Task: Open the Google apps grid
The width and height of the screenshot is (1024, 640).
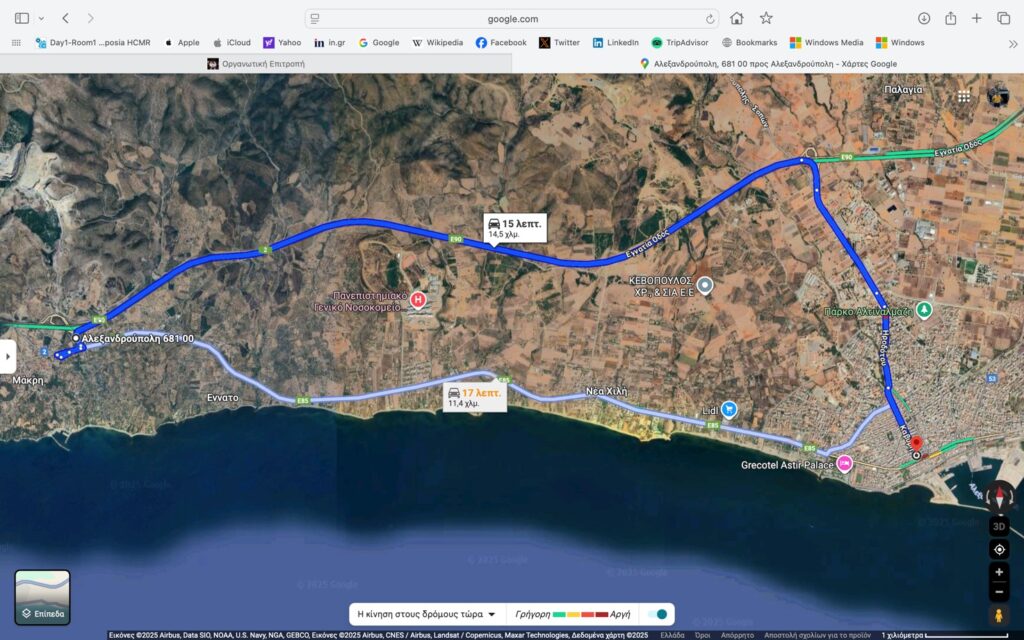Action: click(963, 96)
